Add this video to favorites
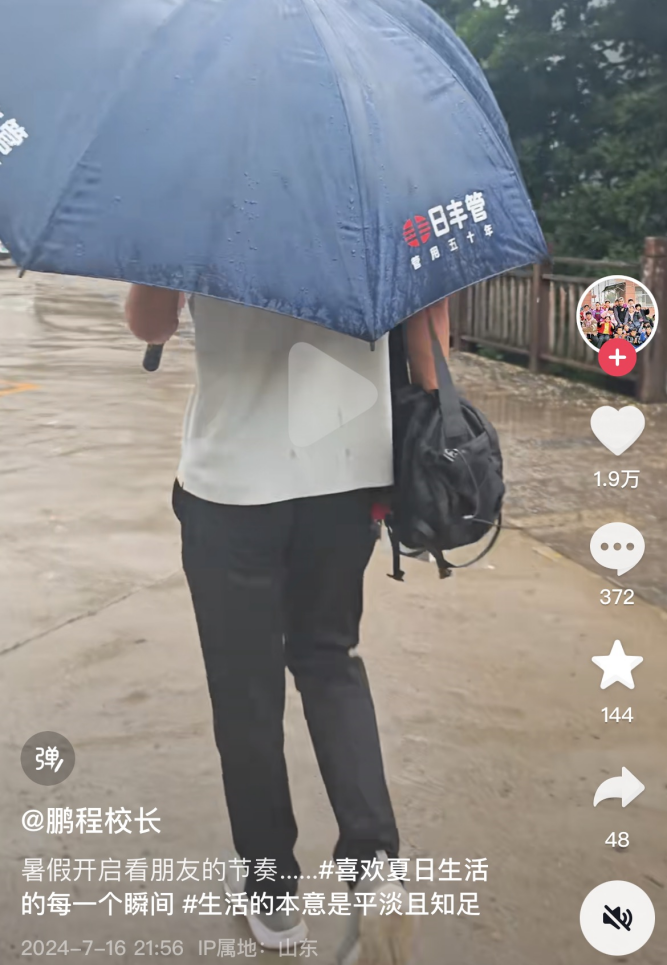Viewport: 667px width, 965px height. (617, 666)
